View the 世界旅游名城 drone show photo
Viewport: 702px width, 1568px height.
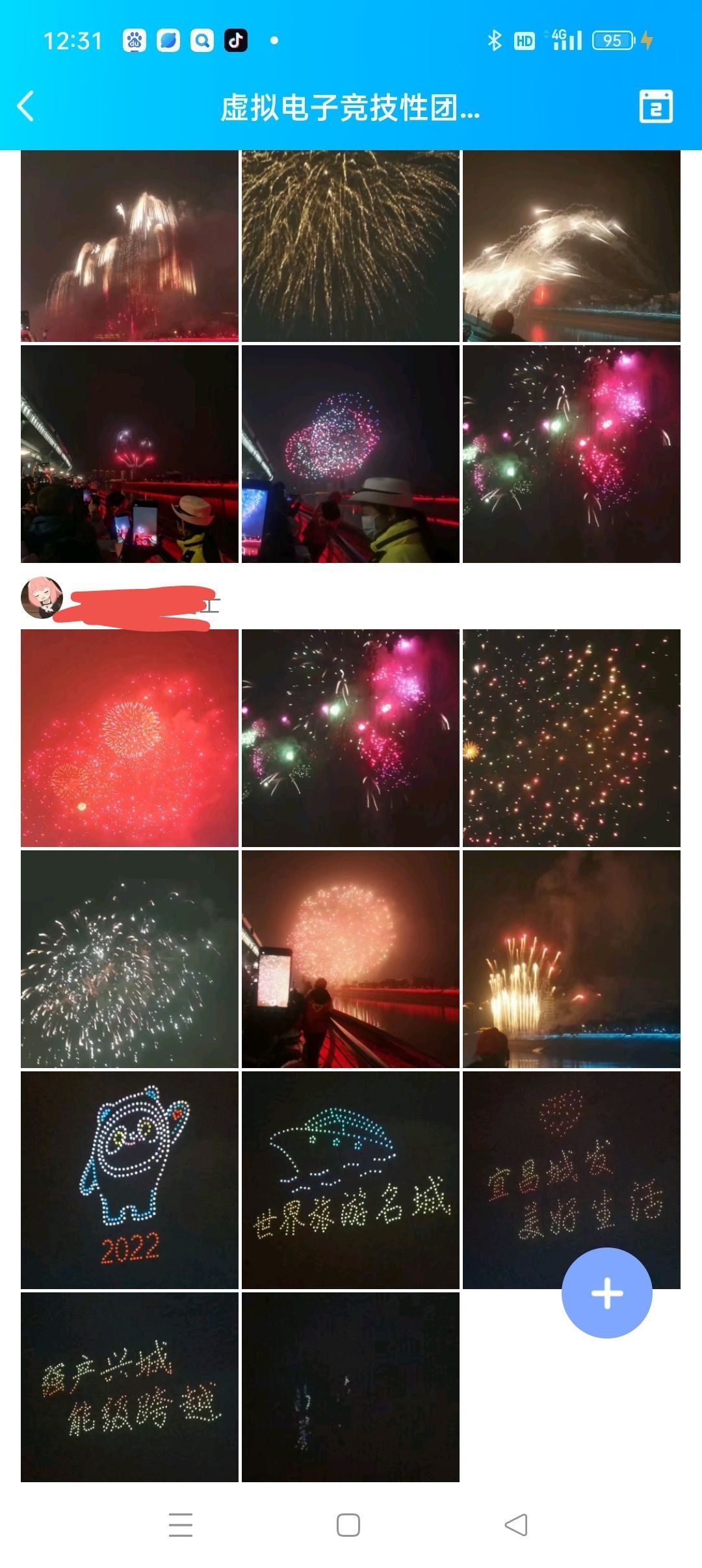coord(350,1179)
